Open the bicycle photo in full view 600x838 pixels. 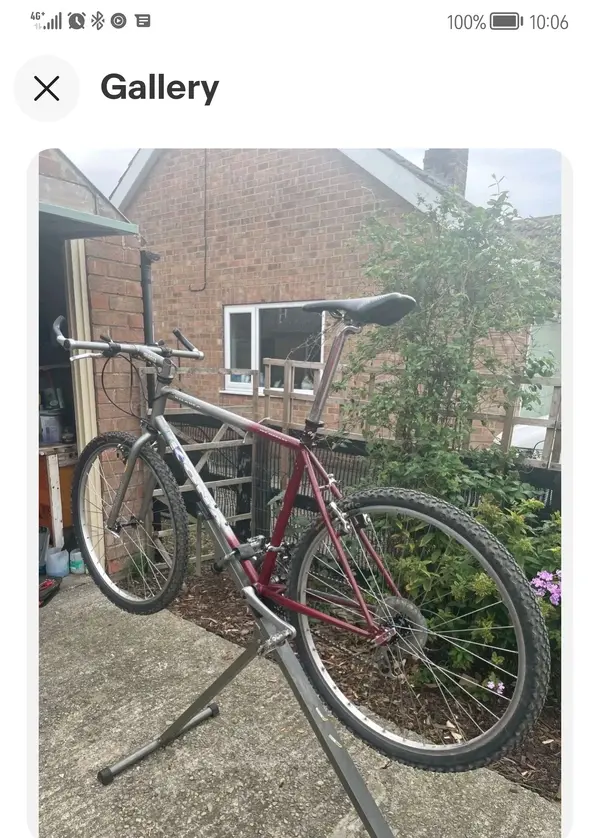[x=300, y=490]
